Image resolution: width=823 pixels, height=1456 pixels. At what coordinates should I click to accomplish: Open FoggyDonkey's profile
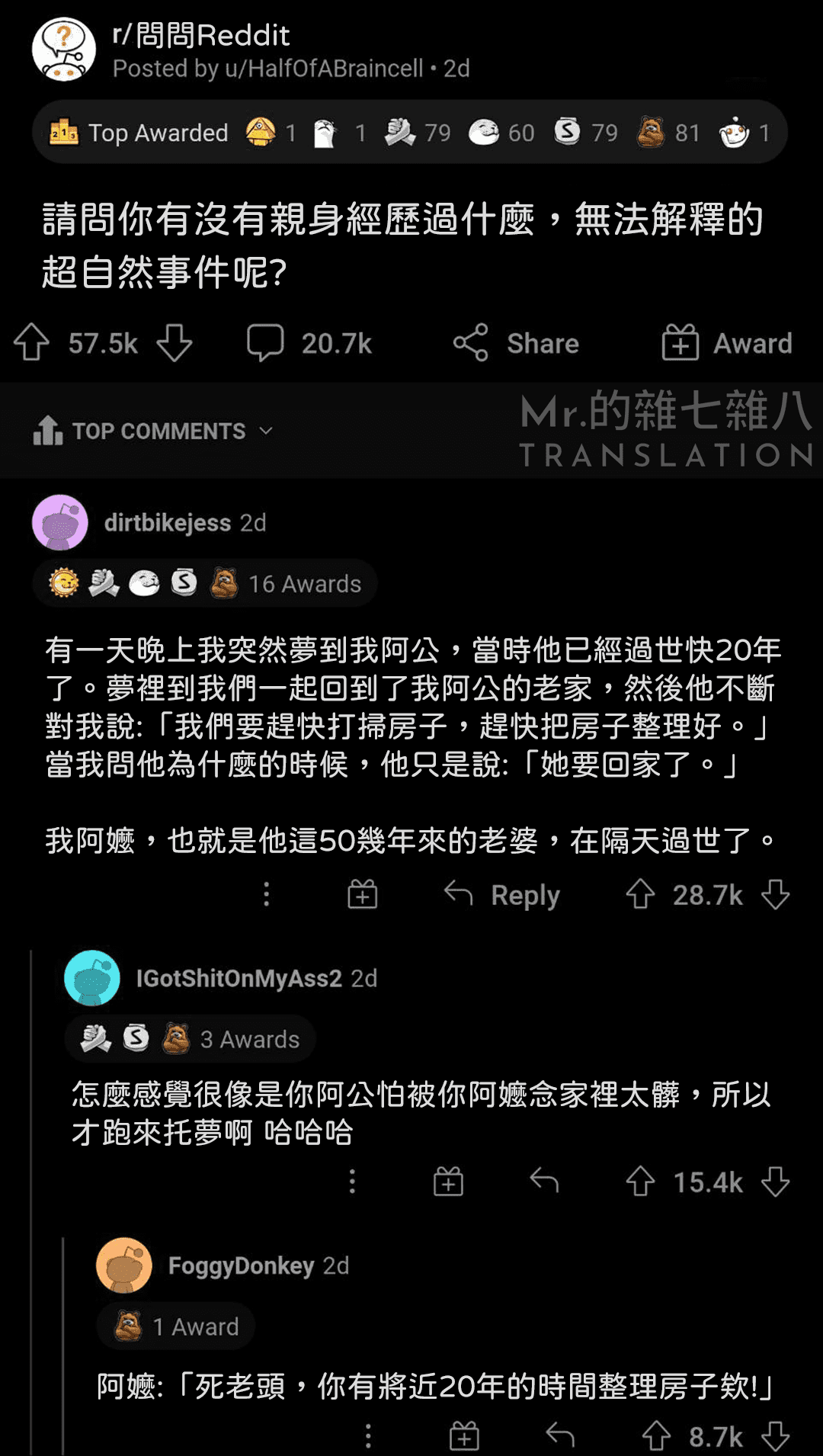coord(241,1265)
